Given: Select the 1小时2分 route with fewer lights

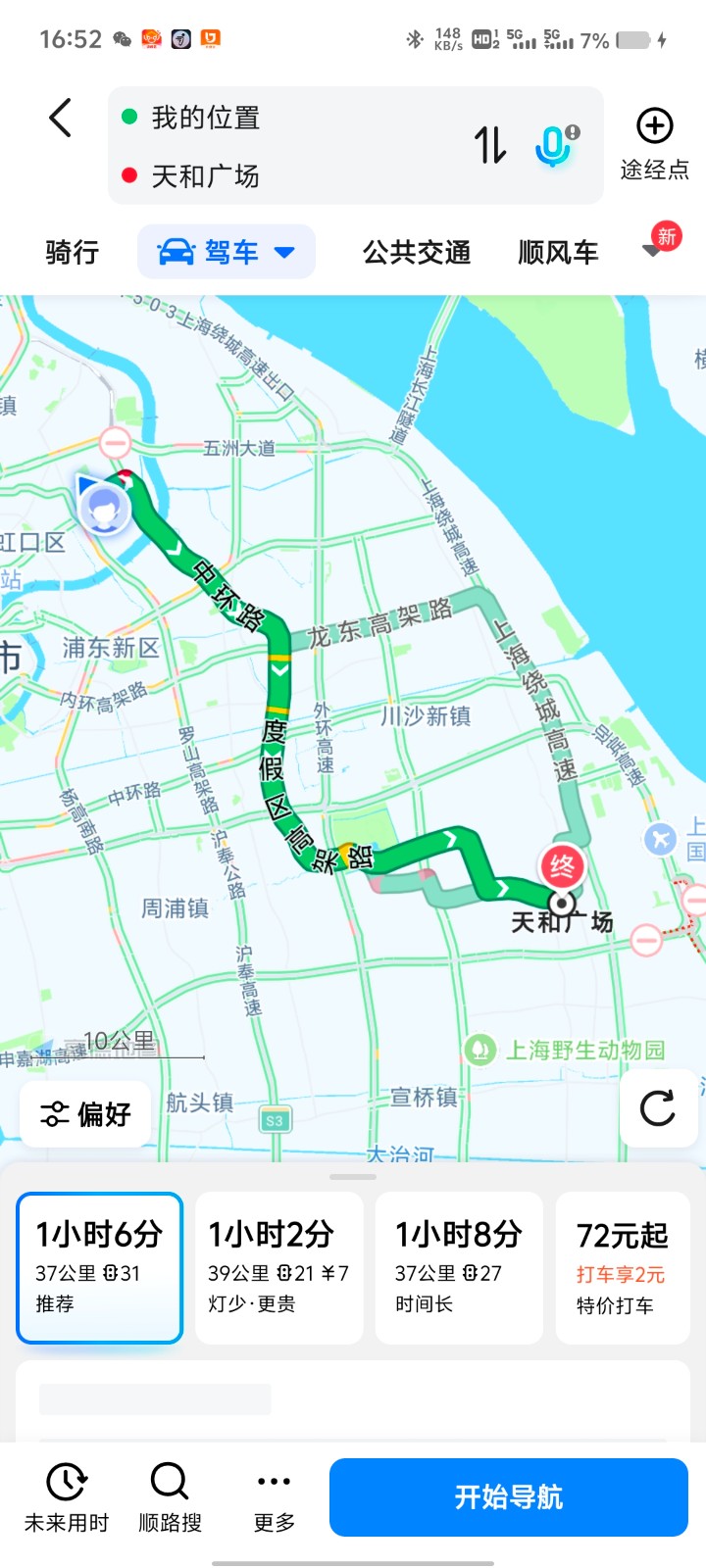Looking at the screenshot, I should [279, 1268].
